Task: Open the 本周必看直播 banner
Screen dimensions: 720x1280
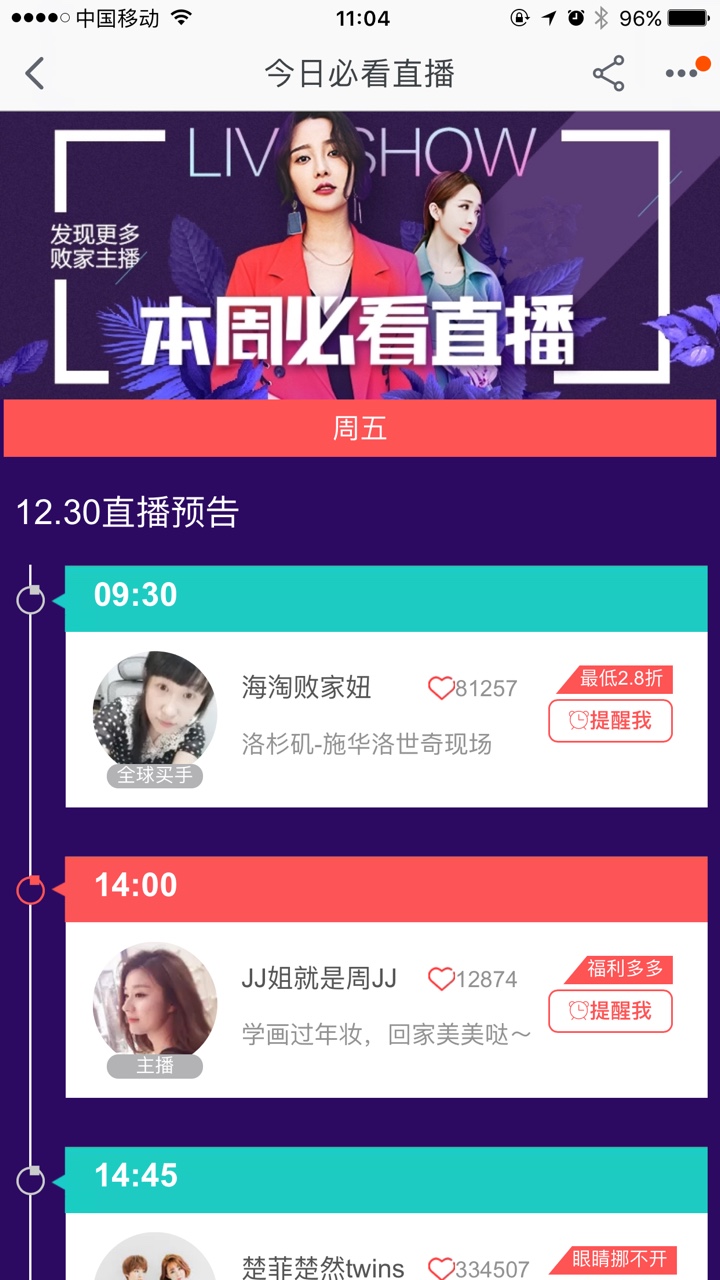Action: pos(360,255)
